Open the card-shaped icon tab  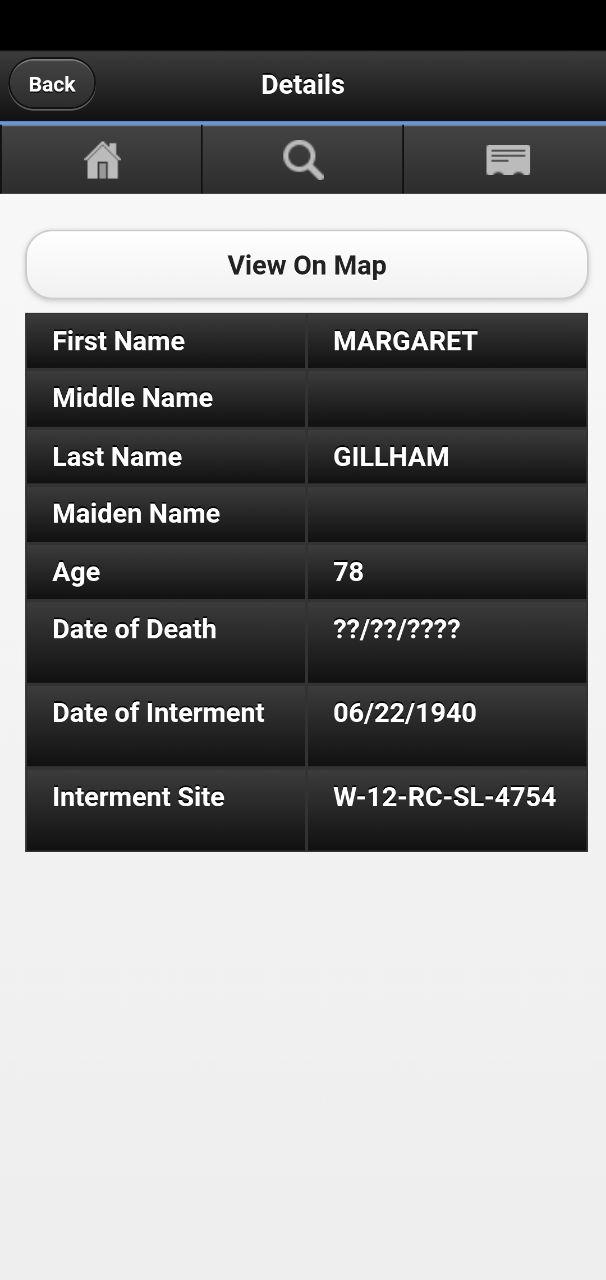pos(507,160)
